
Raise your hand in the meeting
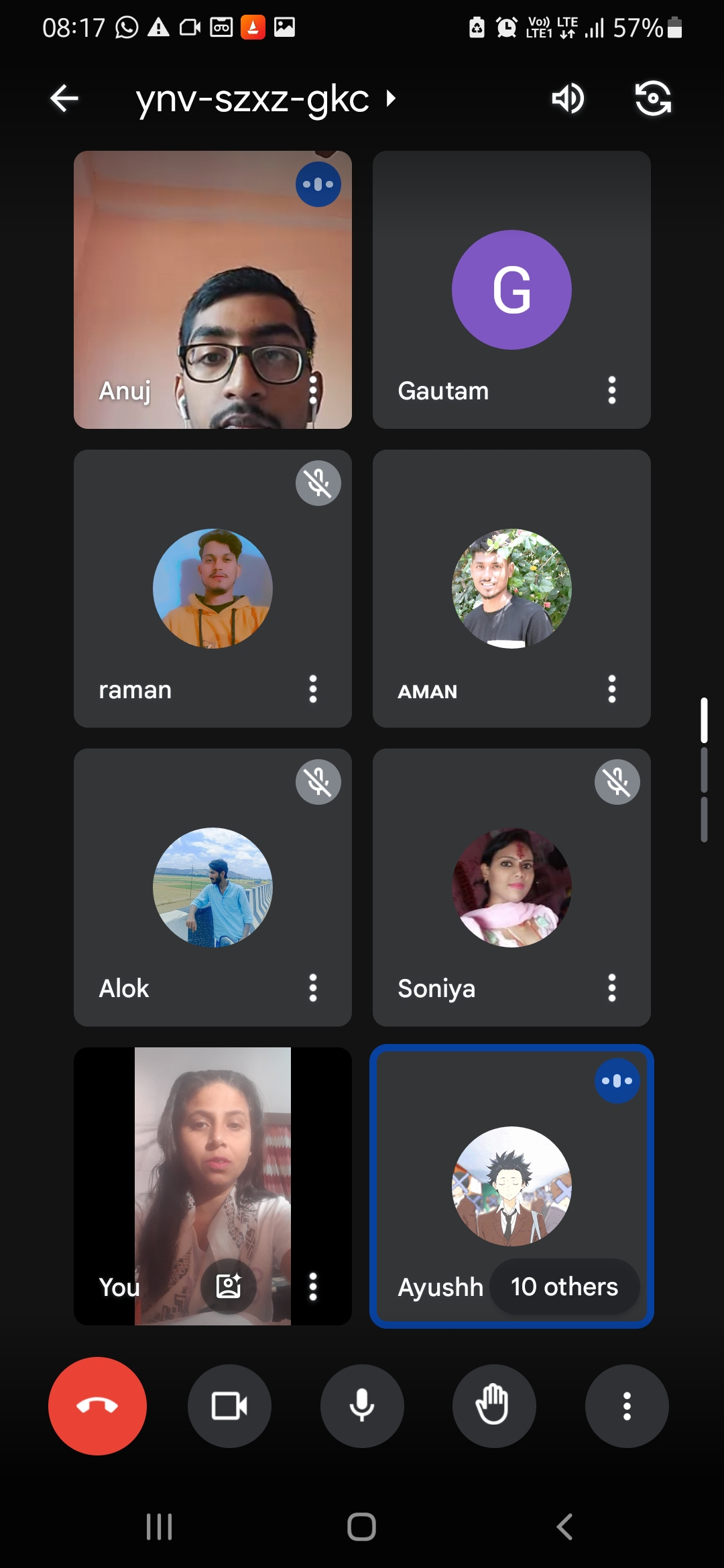point(494,1406)
